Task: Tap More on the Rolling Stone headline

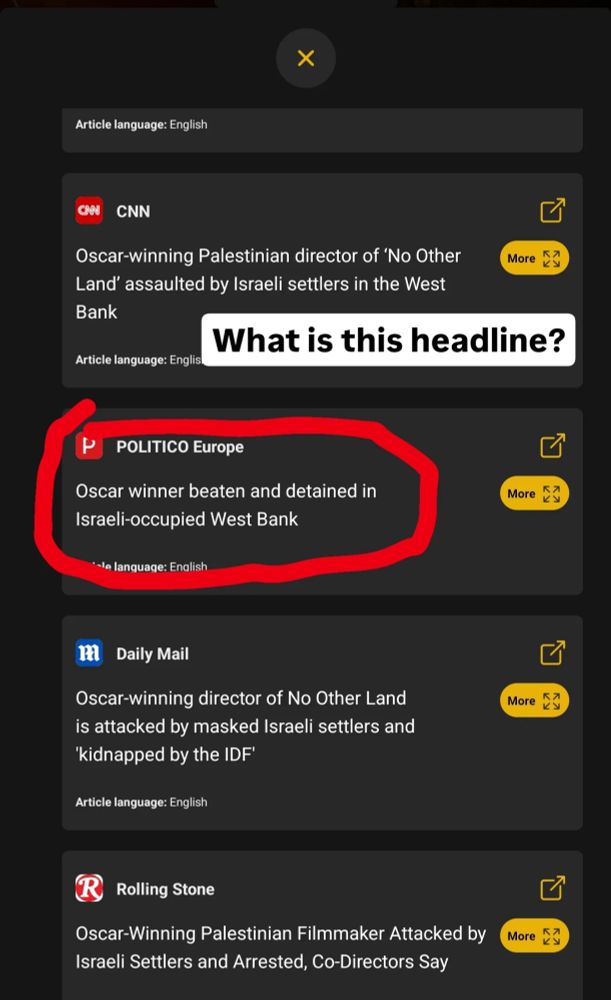Action: 534,936
